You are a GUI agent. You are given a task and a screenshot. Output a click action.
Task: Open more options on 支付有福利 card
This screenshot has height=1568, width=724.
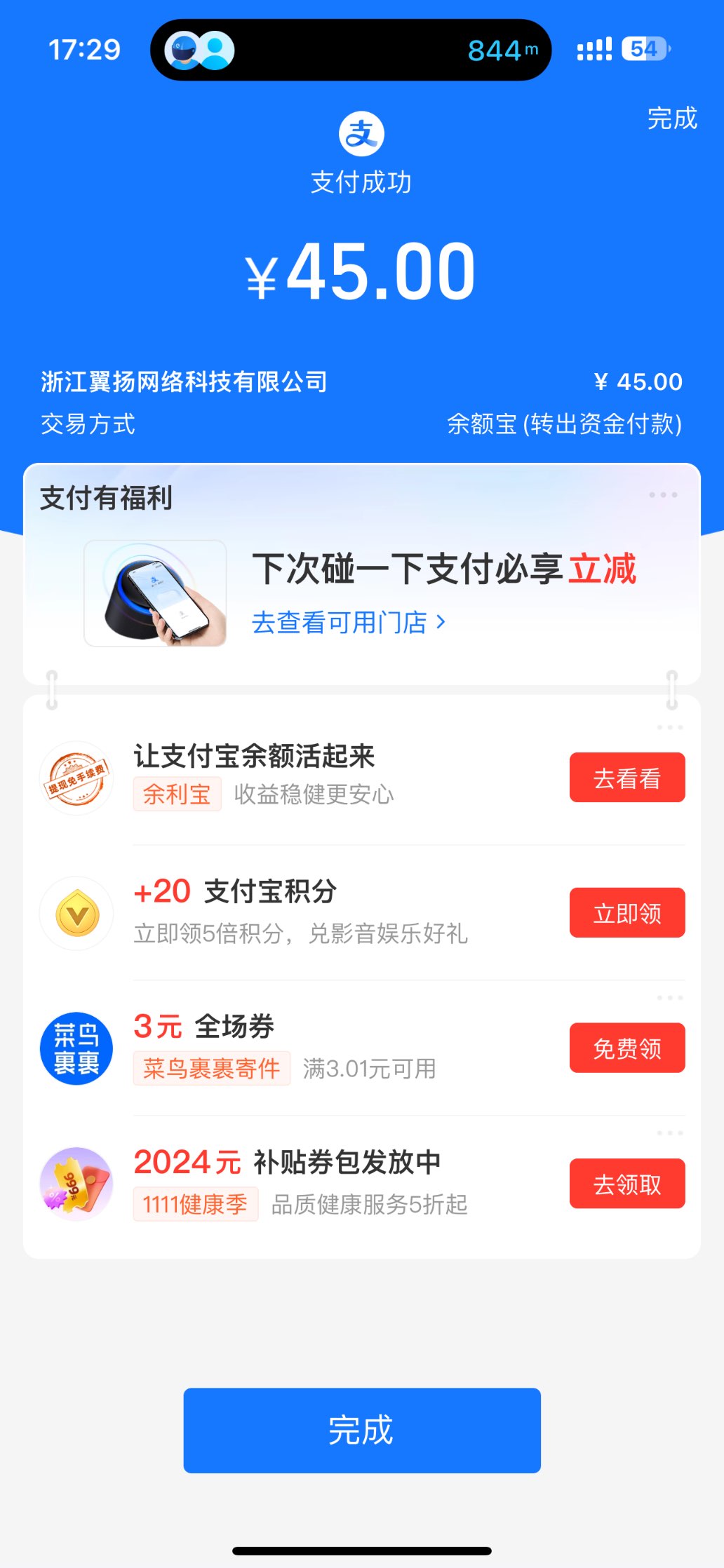(x=663, y=495)
